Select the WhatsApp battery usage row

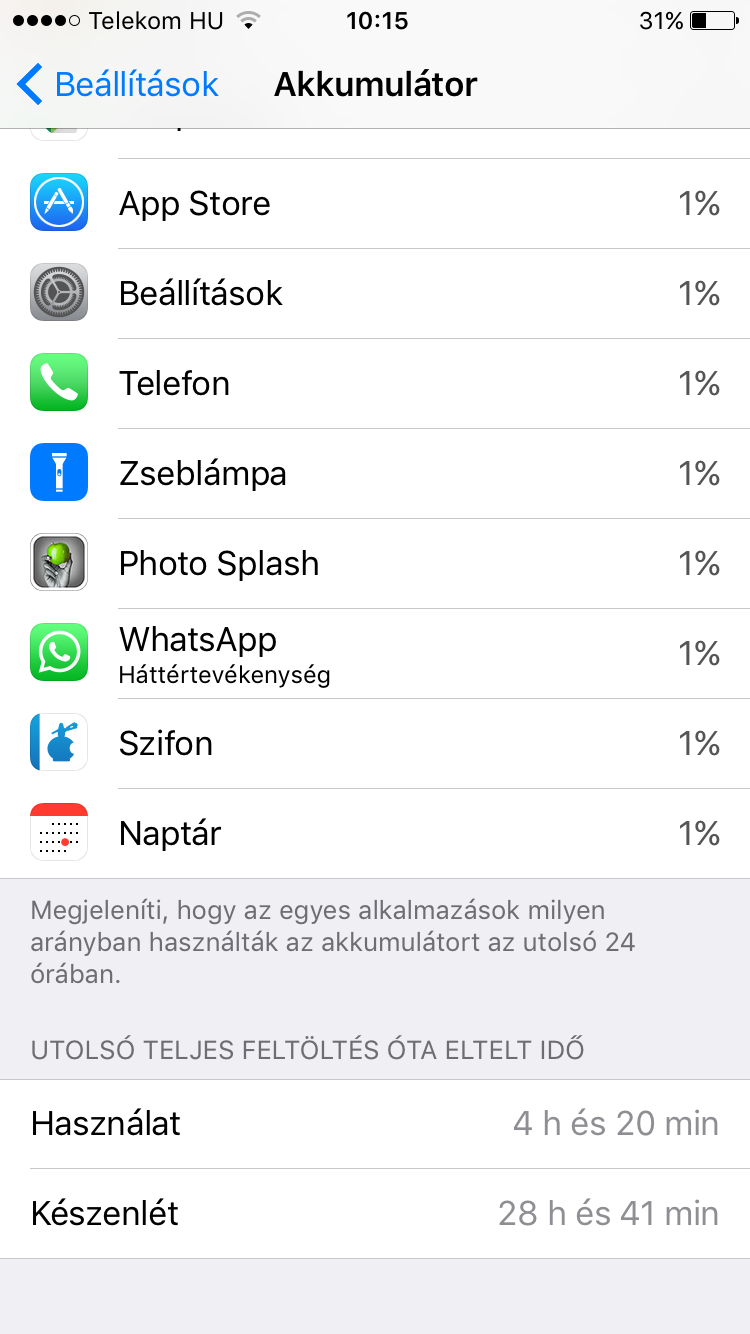point(375,654)
